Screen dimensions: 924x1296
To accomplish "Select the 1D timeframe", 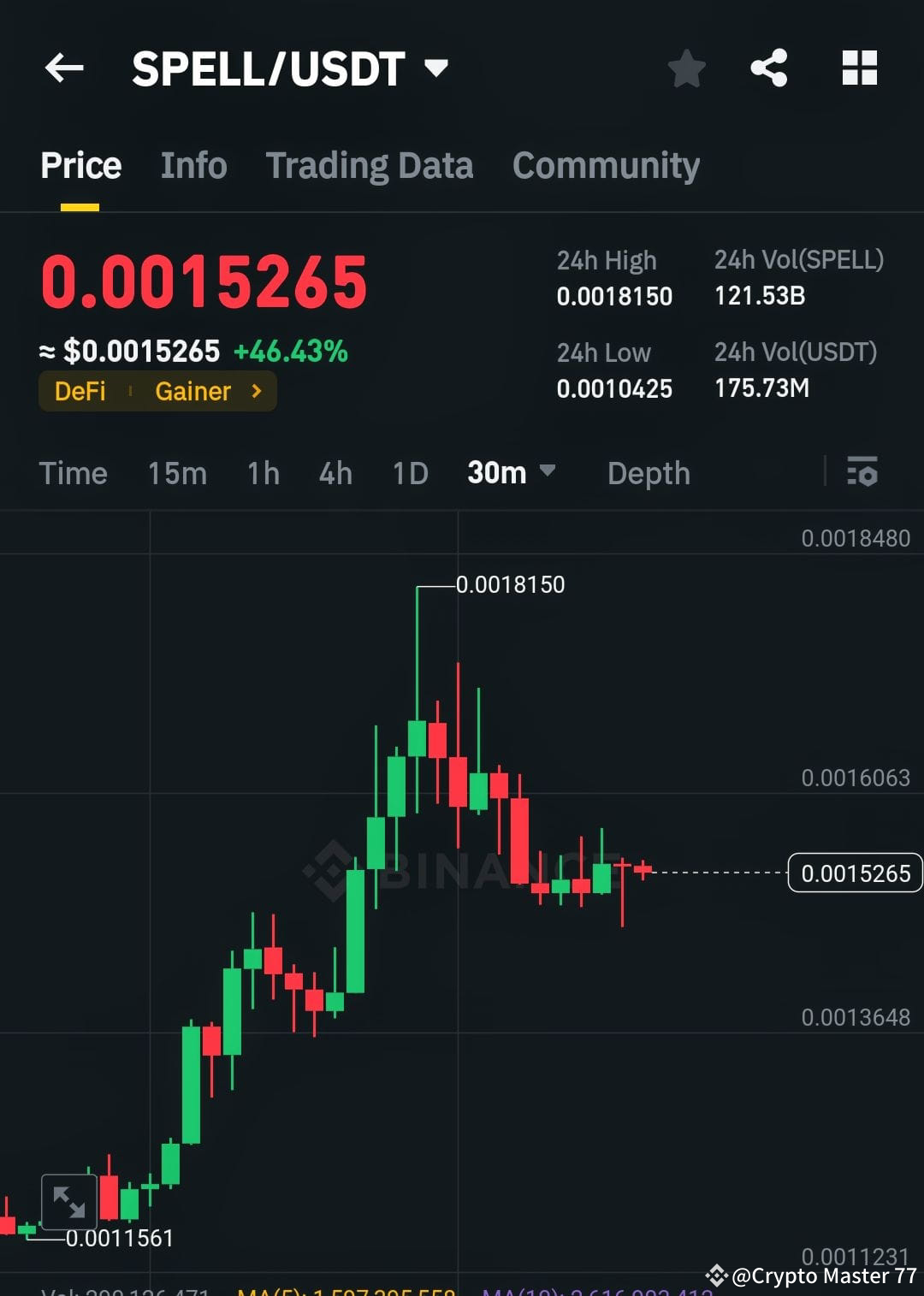I will coord(409,473).
